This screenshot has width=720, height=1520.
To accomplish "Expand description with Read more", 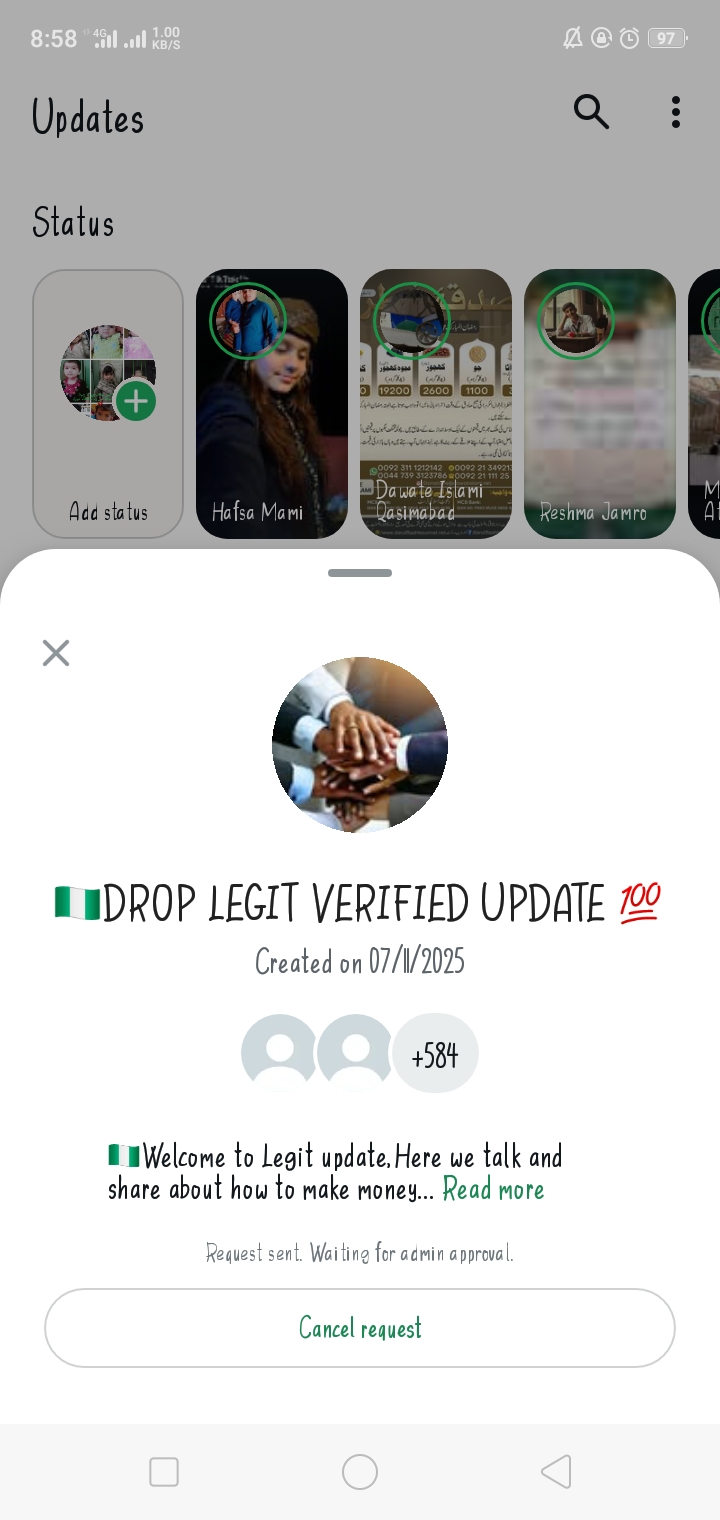I will click(x=494, y=1189).
